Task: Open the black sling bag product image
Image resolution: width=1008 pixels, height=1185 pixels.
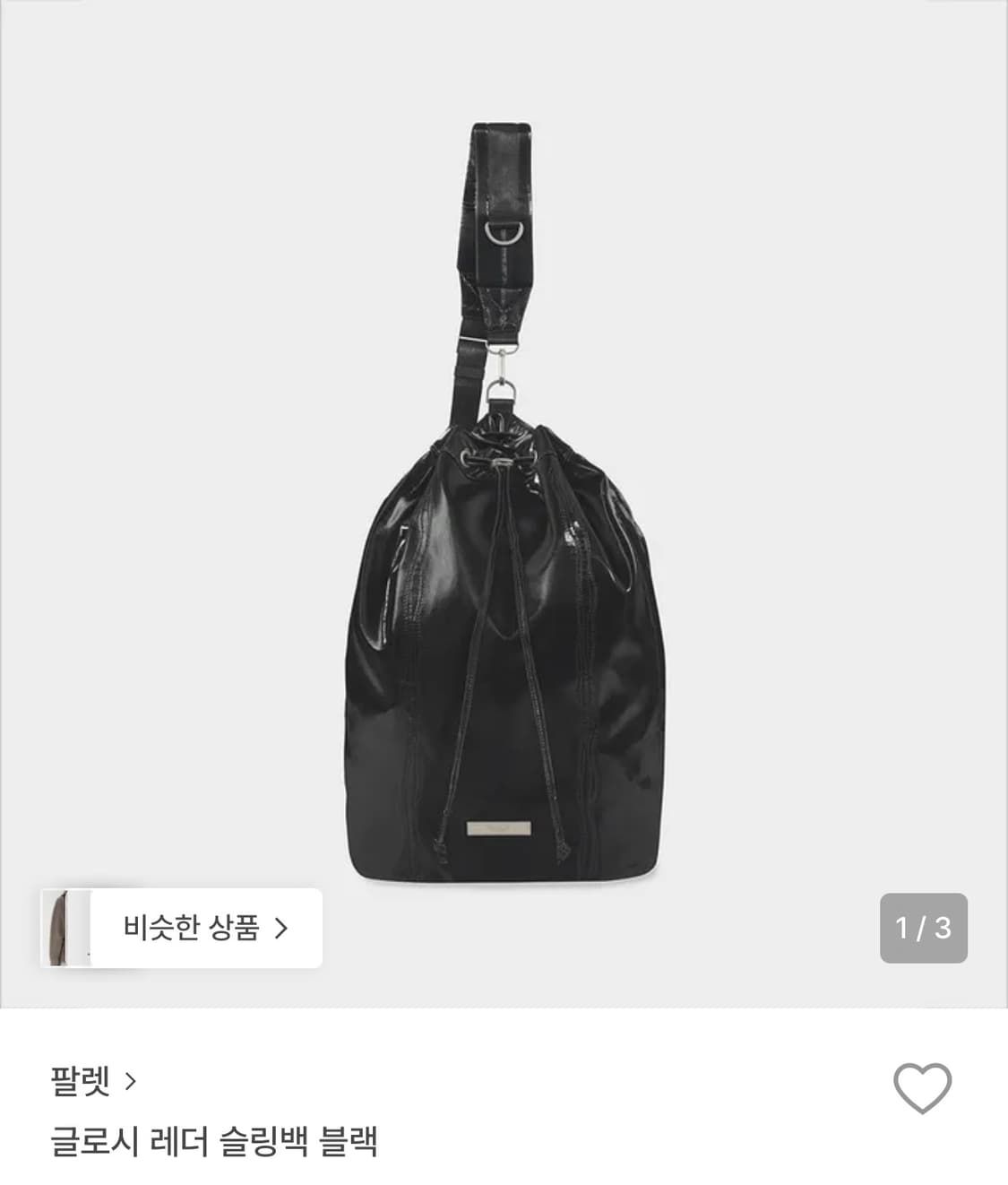Action: coord(504,504)
